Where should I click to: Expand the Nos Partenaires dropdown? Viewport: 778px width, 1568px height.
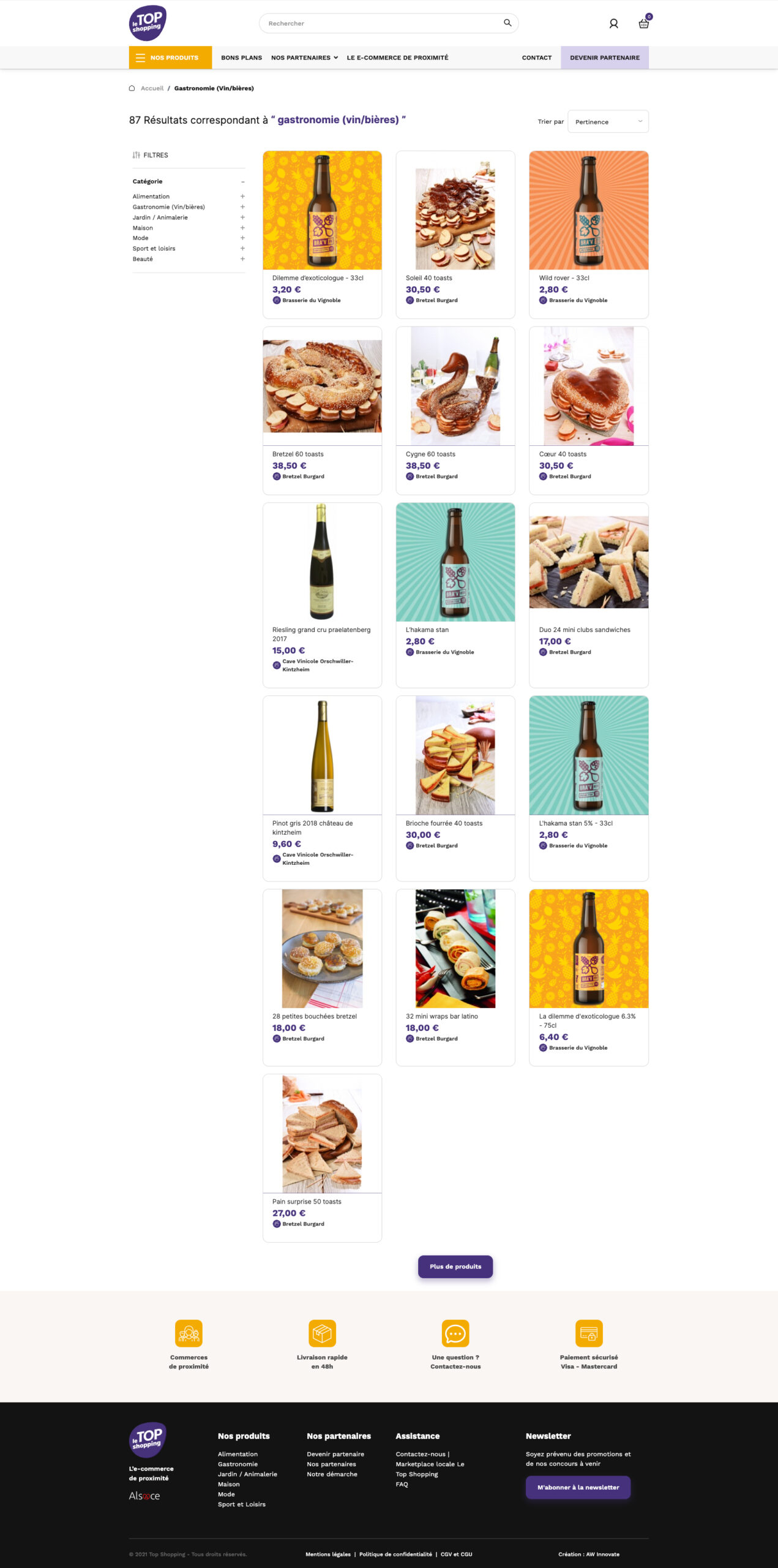coord(304,58)
